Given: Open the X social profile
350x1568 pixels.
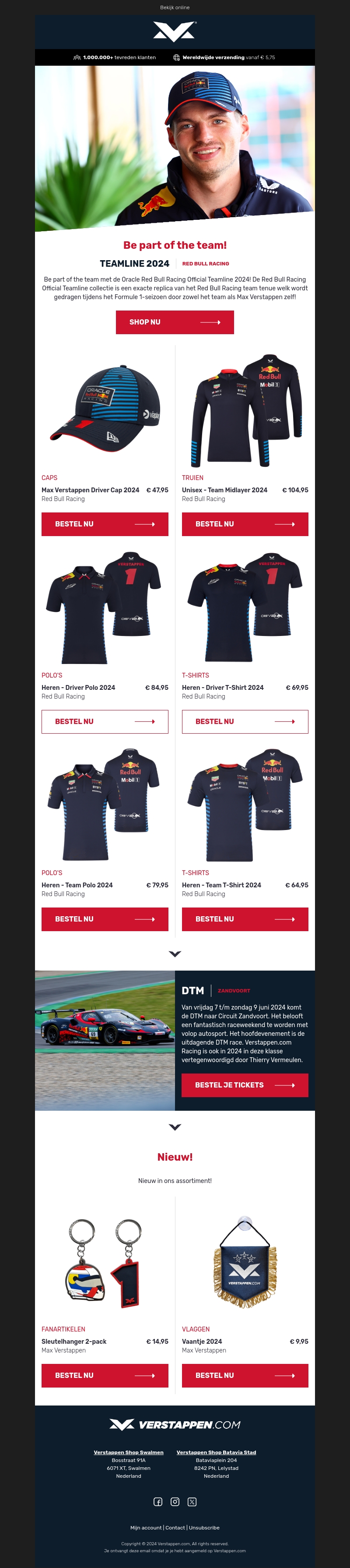Looking at the screenshot, I should (x=192, y=1502).
